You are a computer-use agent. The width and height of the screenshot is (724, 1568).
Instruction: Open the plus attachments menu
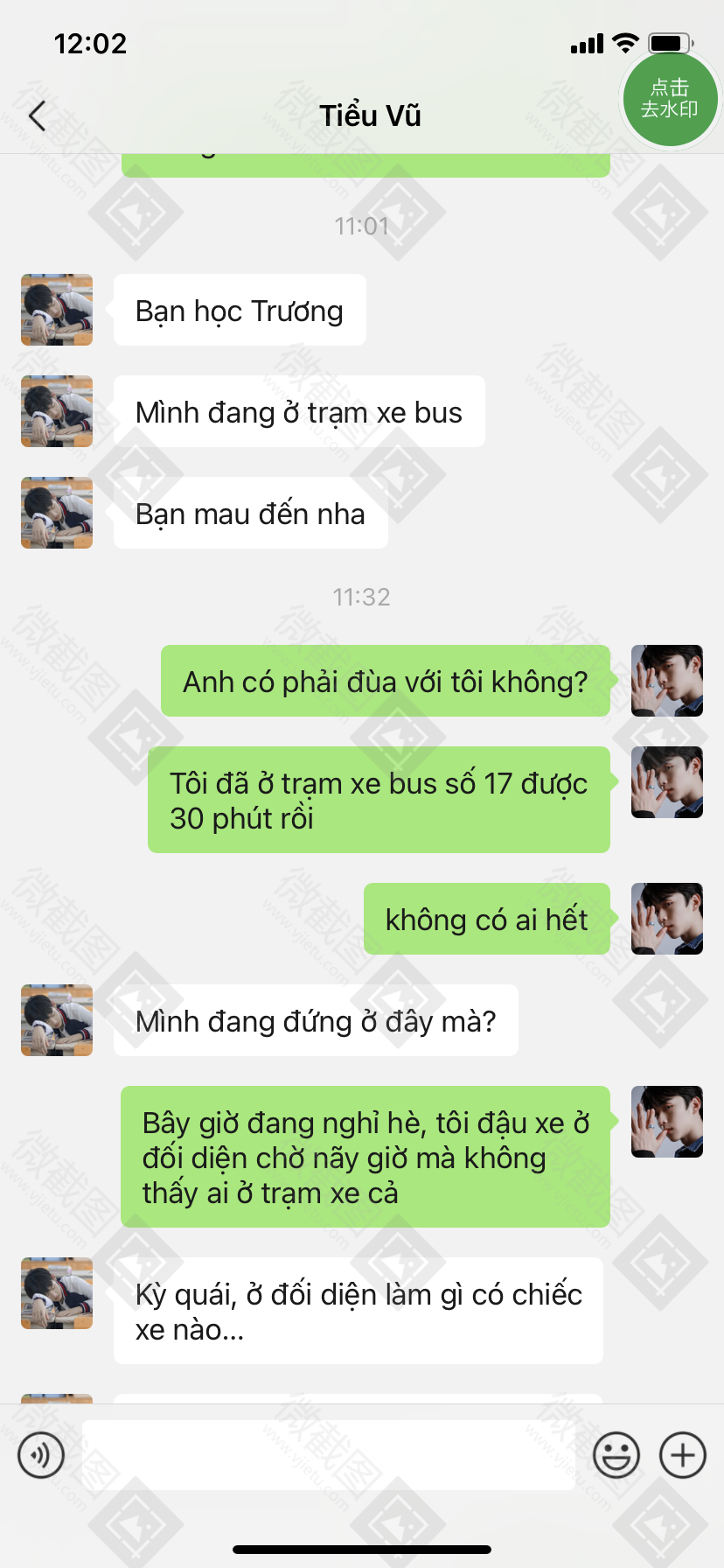[682, 1455]
